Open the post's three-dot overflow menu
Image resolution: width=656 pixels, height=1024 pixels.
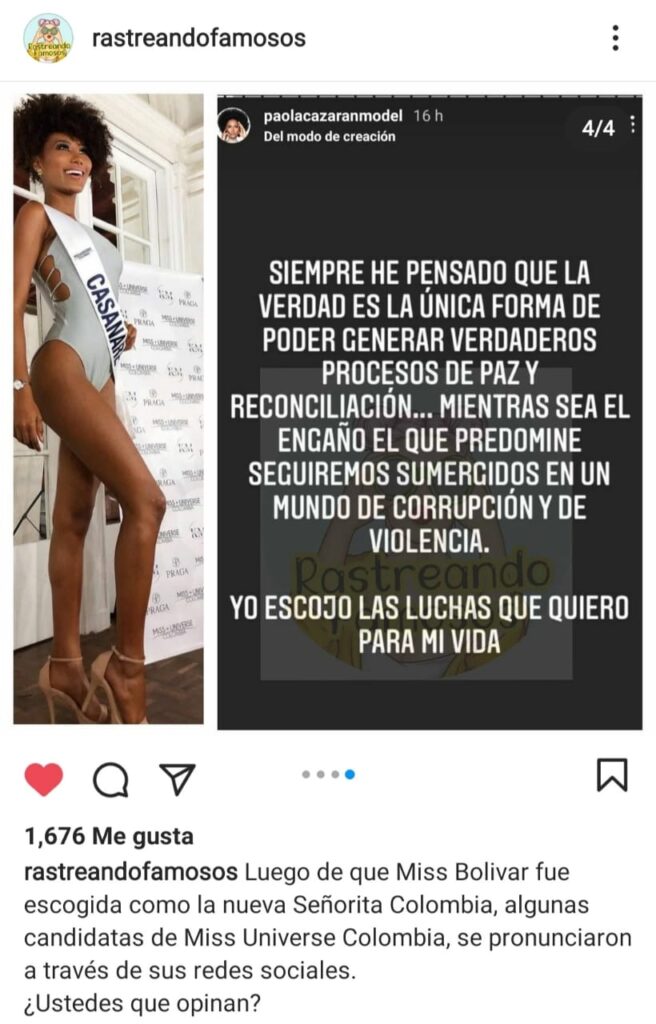click(x=615, y=39)
